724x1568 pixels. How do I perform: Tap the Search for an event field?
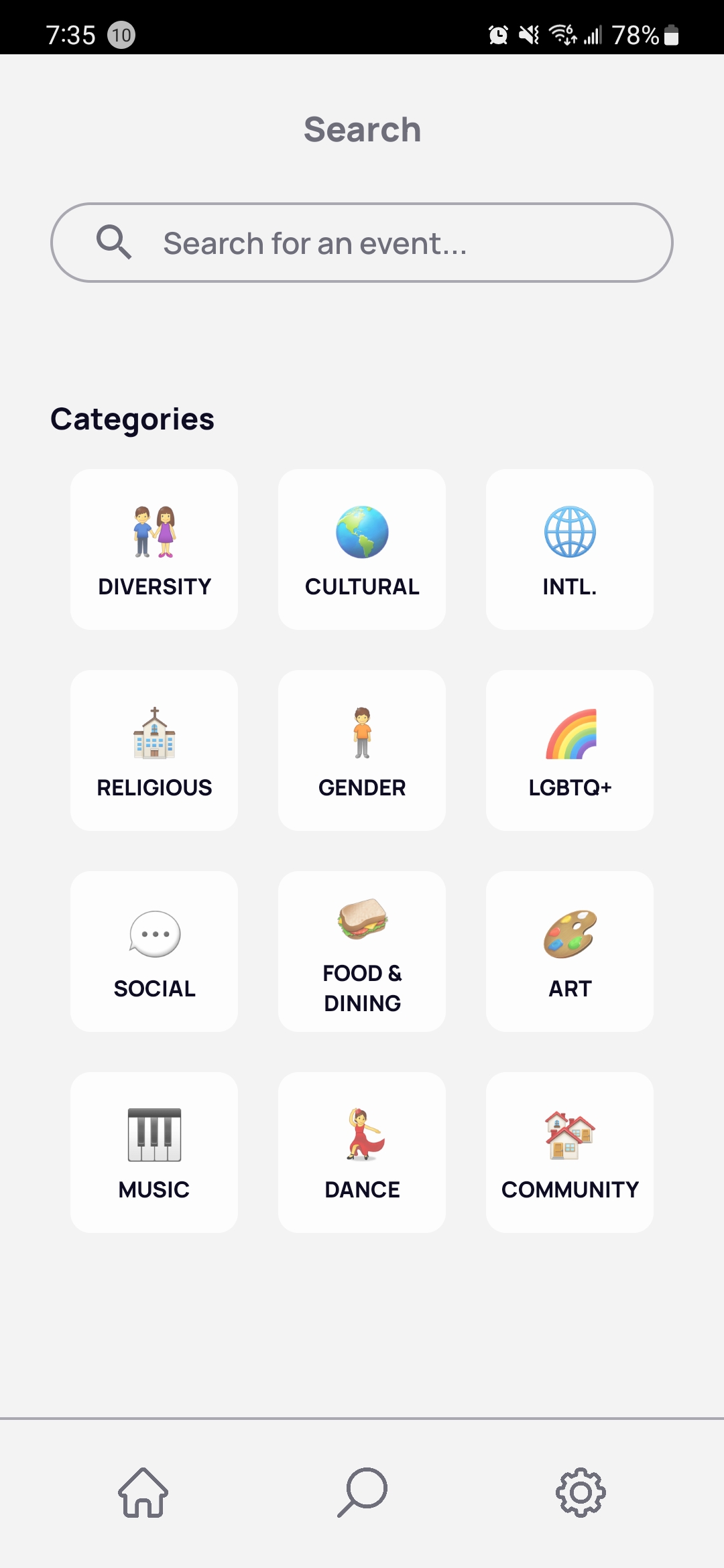(362, 243)
